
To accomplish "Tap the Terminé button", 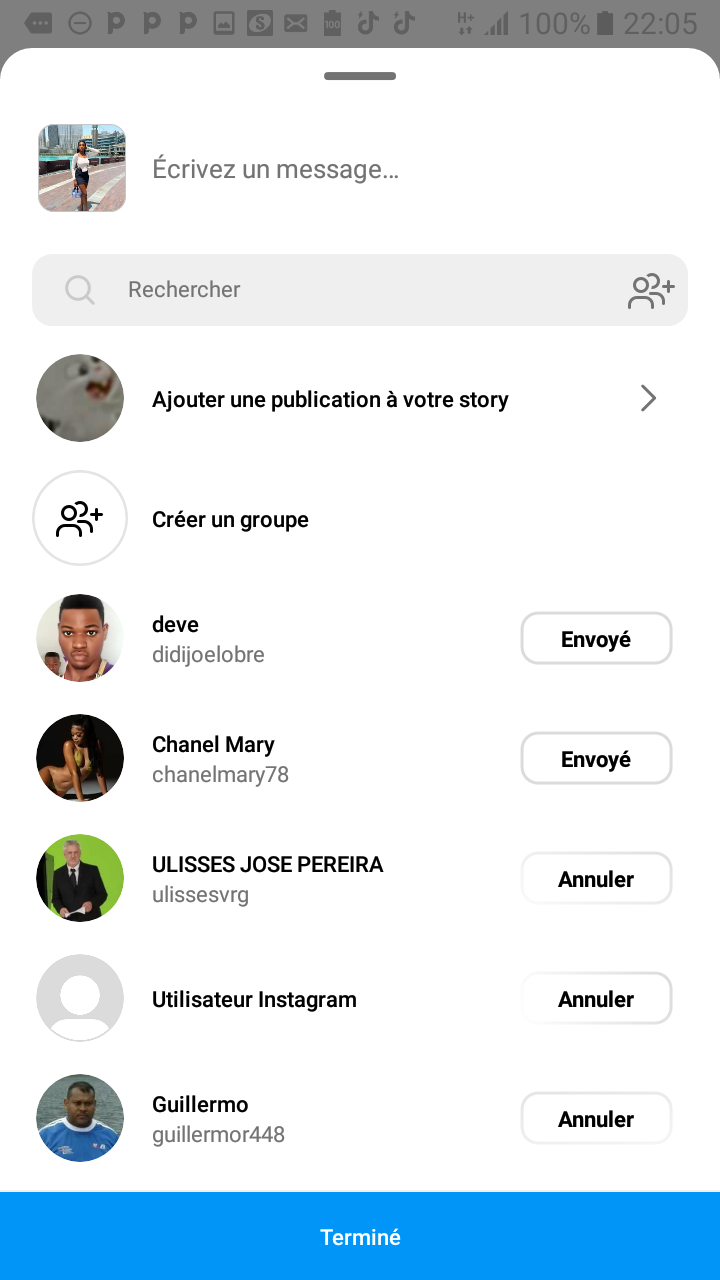I will pos(360,1237).
